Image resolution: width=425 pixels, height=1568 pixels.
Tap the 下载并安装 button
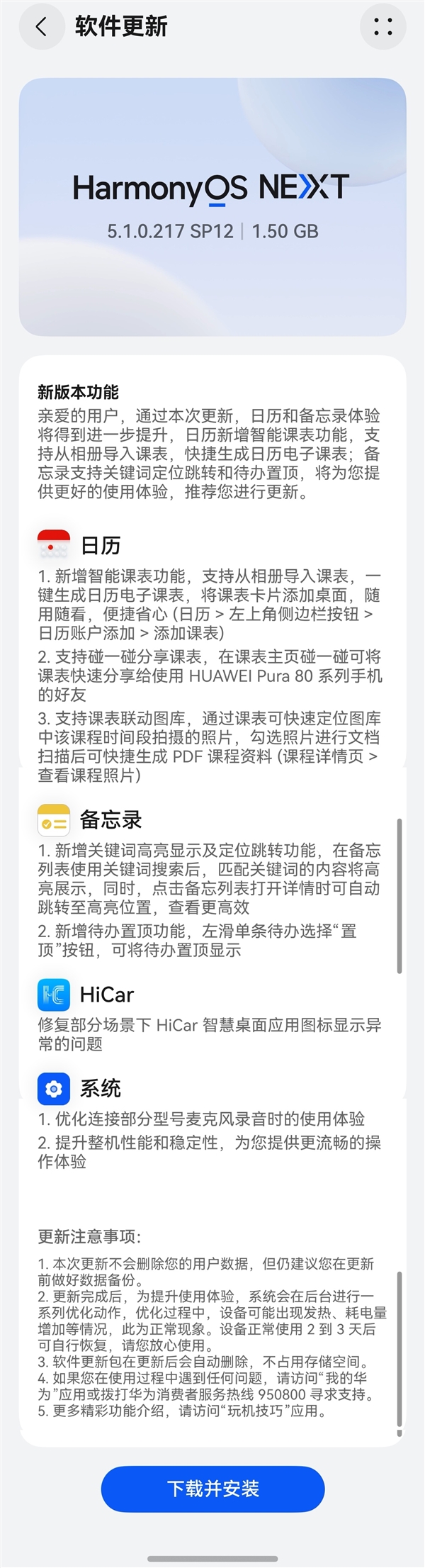click(x=212, y=1488)
